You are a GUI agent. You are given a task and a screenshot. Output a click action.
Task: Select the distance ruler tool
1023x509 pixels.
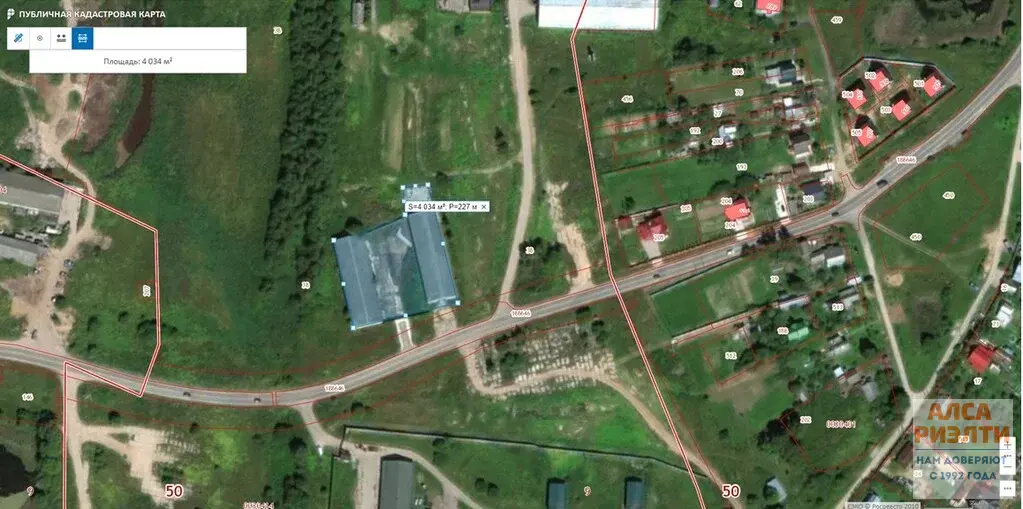(18, 38)
